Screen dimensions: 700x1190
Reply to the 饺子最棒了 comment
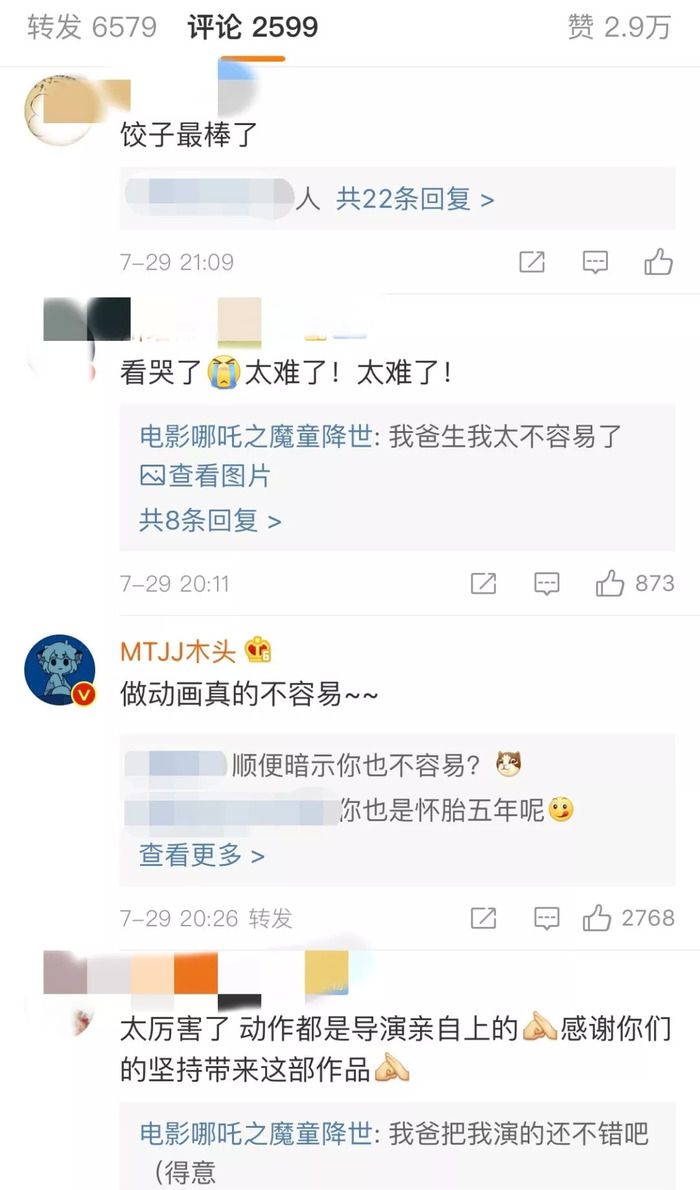coord(595,263)
